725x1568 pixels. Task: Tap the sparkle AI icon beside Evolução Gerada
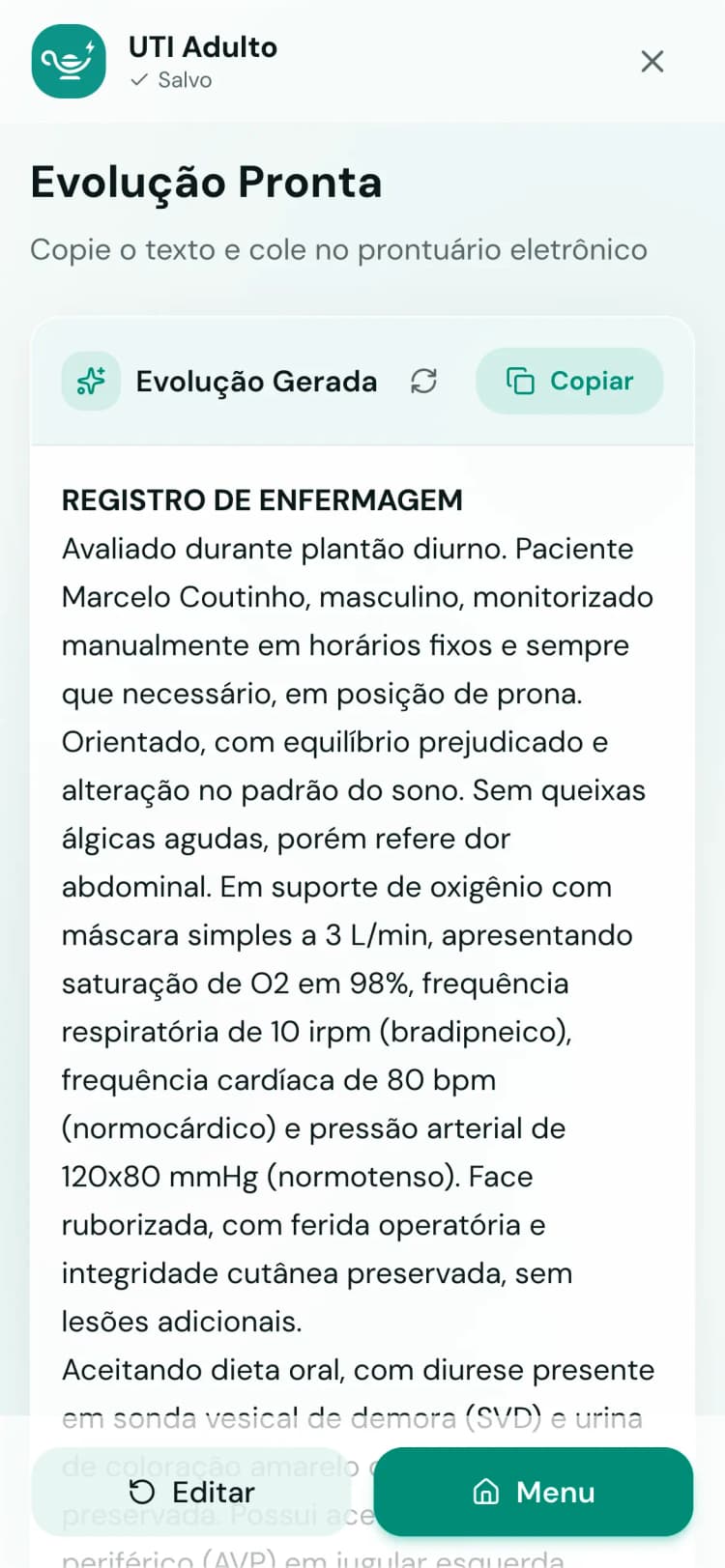click(89, 381)
